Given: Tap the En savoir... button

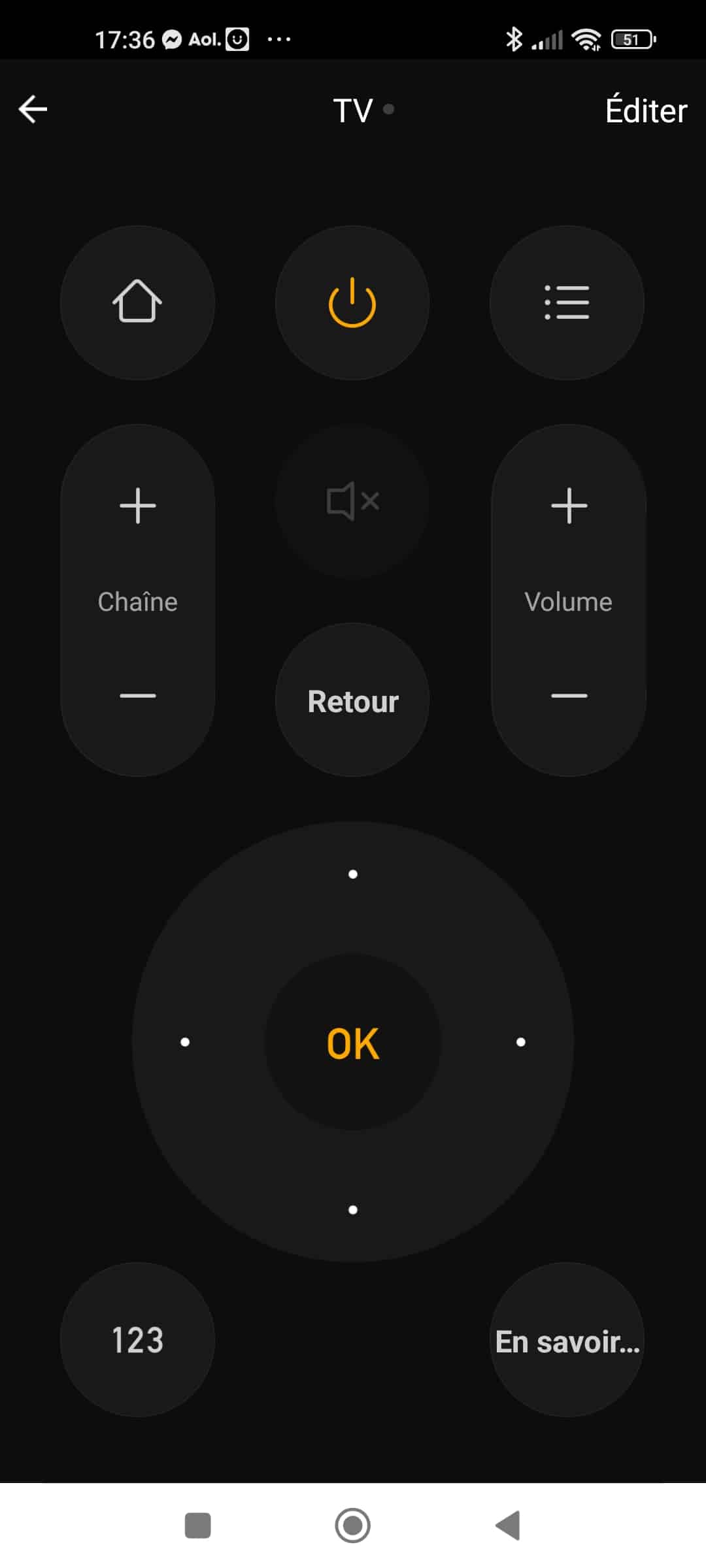Looking at the screenshot, I should [567, 1340].
